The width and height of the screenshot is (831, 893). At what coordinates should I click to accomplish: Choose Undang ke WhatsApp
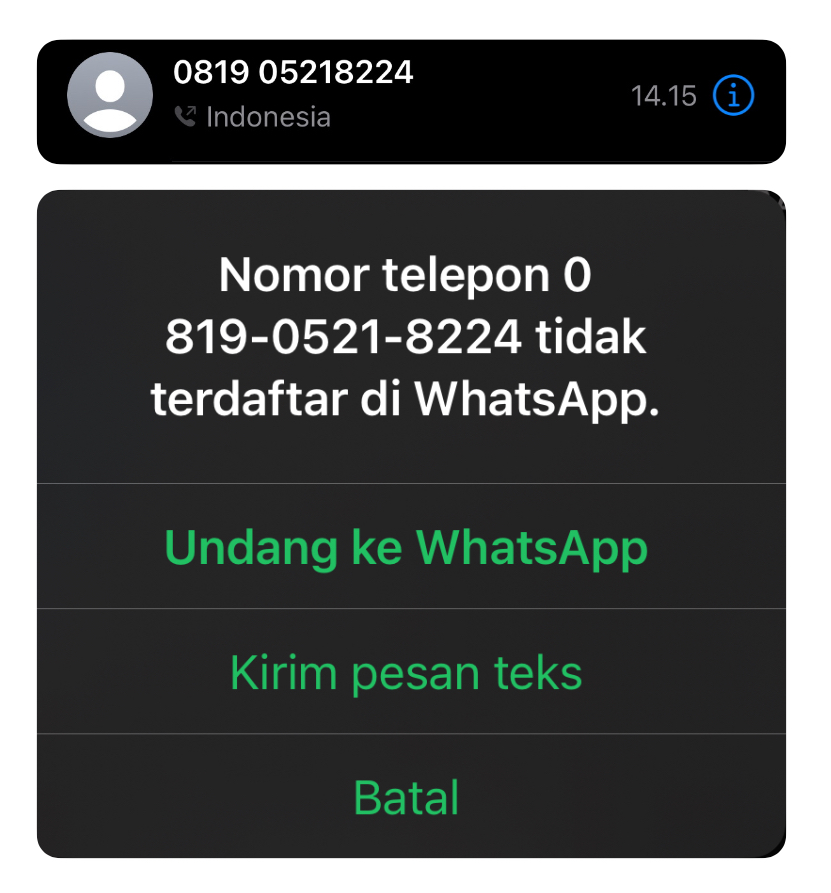click(406, 547)
